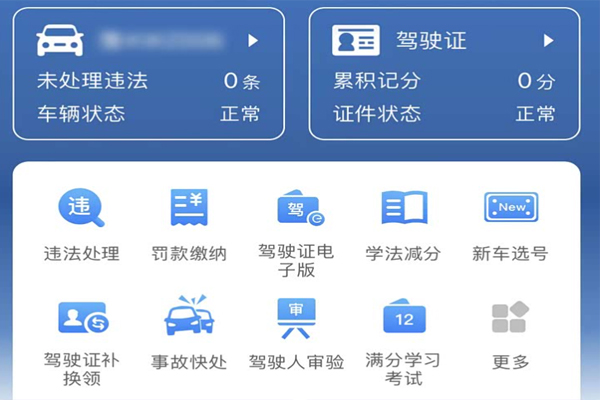Go to 学法减分 point reduction study

[x=403, y=225]
